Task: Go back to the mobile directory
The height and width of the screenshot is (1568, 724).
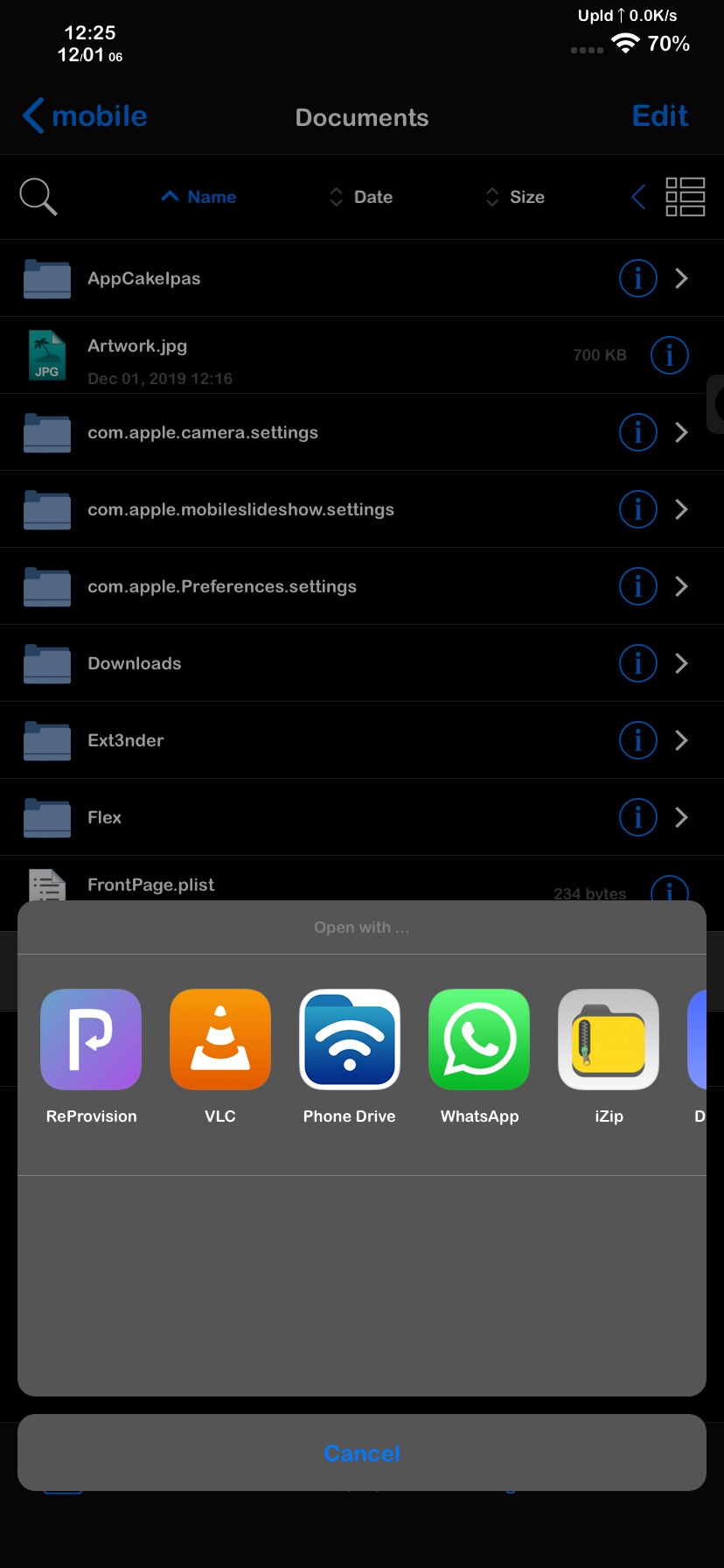Action: pos(83,115)
